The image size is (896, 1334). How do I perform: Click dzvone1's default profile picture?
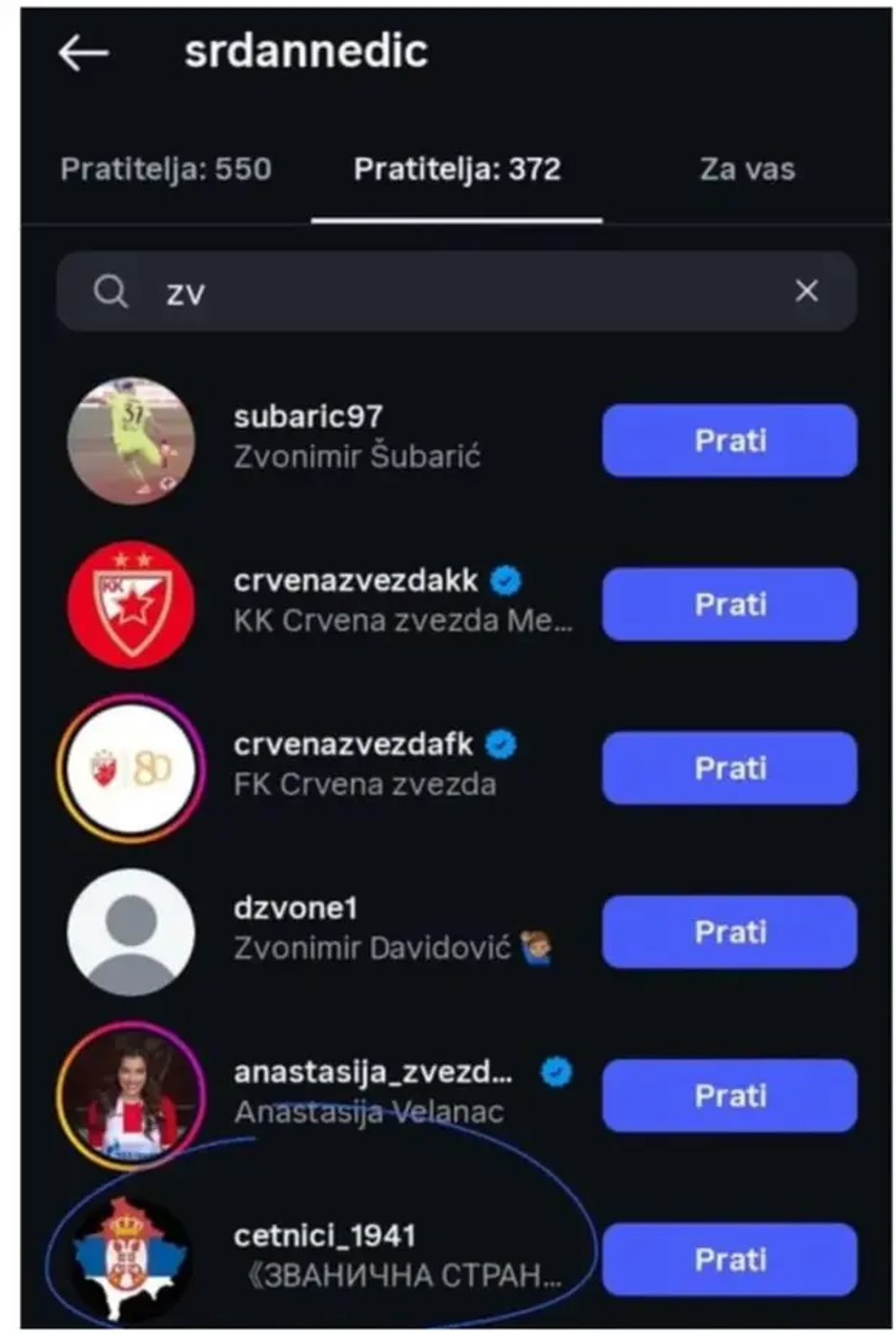pos(132,933)
